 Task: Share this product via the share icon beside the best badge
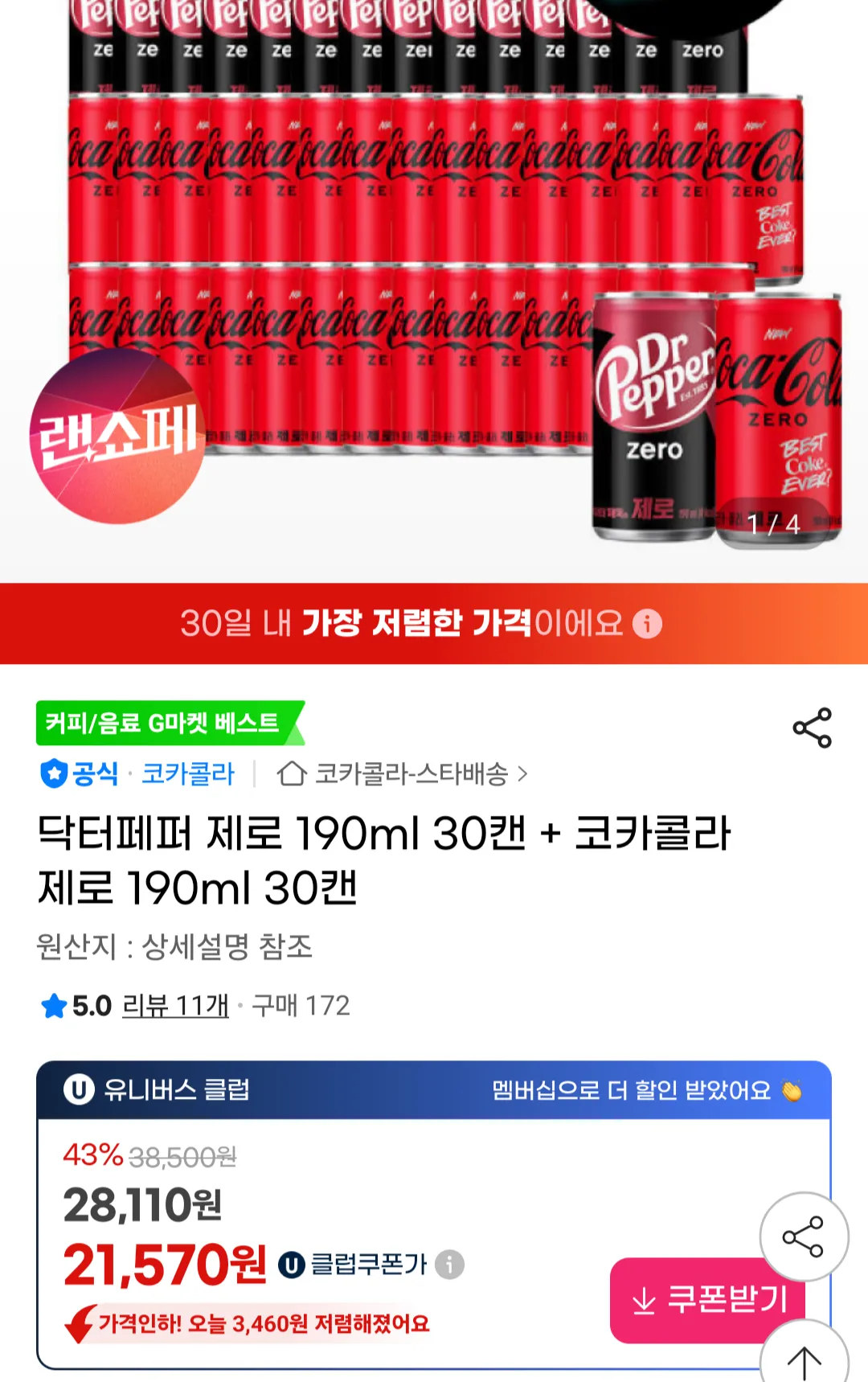pos(812,728)
